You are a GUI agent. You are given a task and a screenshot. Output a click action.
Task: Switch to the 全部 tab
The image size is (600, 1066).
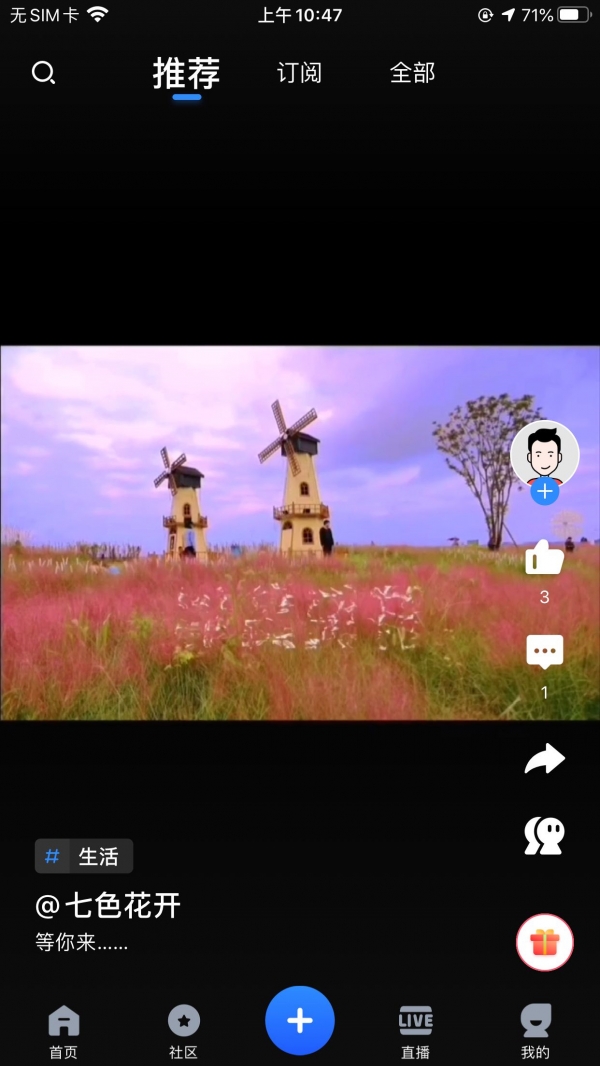[412, 73]
